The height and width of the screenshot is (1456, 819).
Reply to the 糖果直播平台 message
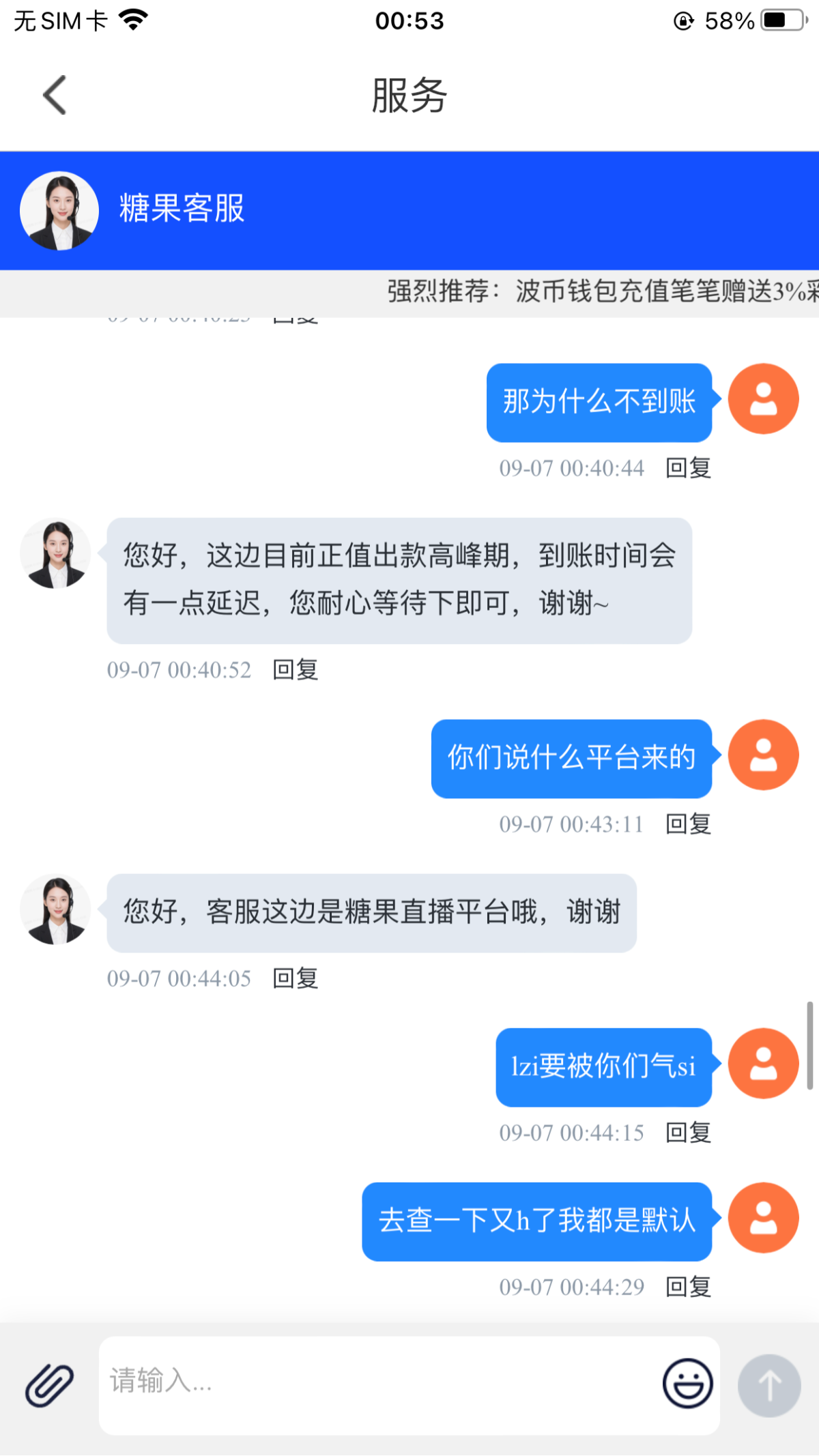295,978
